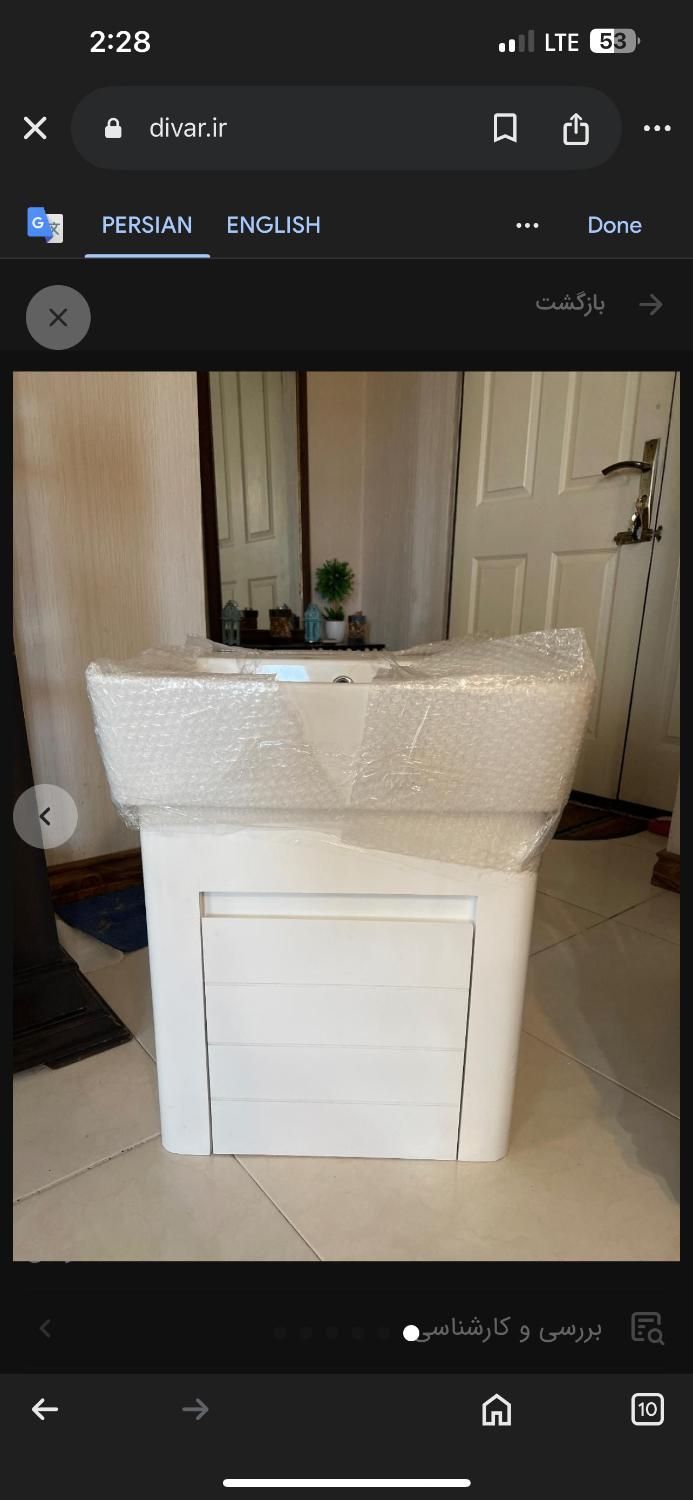Viewport: 693px width, 1500px height.
Task: Open the browser overflow menu
Action: [x=657, y=128]
